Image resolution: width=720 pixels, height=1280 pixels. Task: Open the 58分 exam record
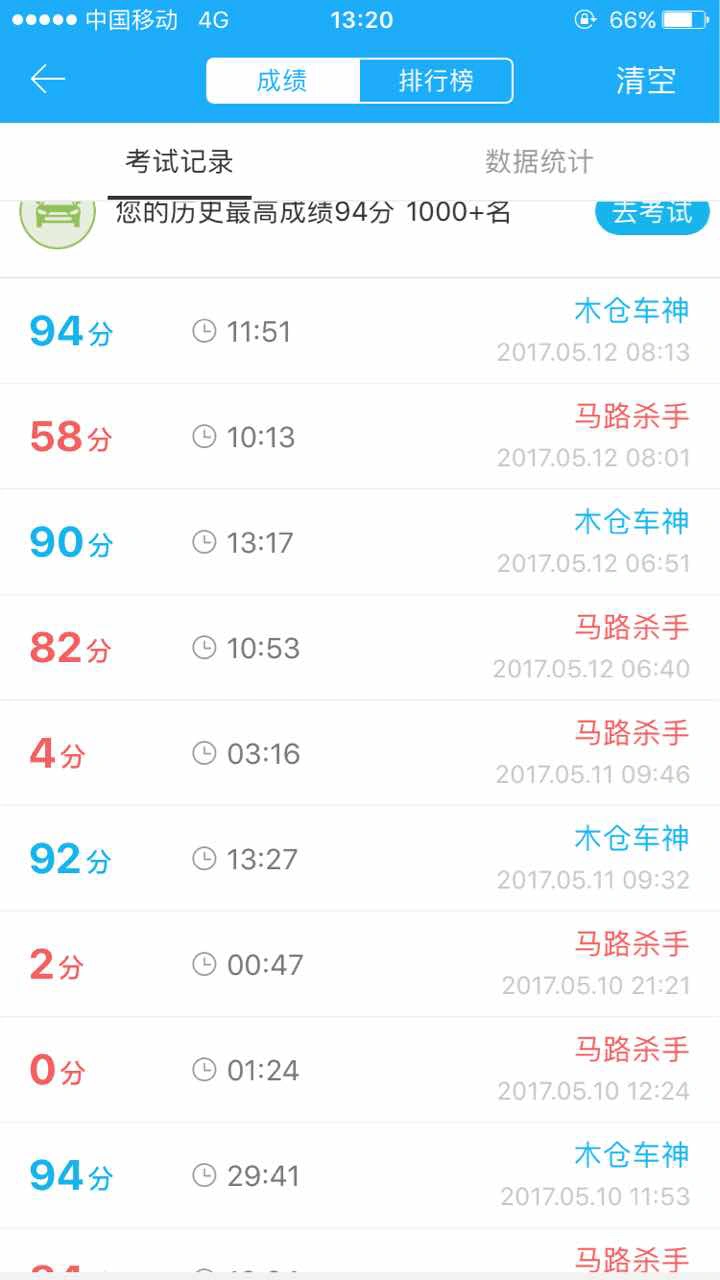point(360,437)
